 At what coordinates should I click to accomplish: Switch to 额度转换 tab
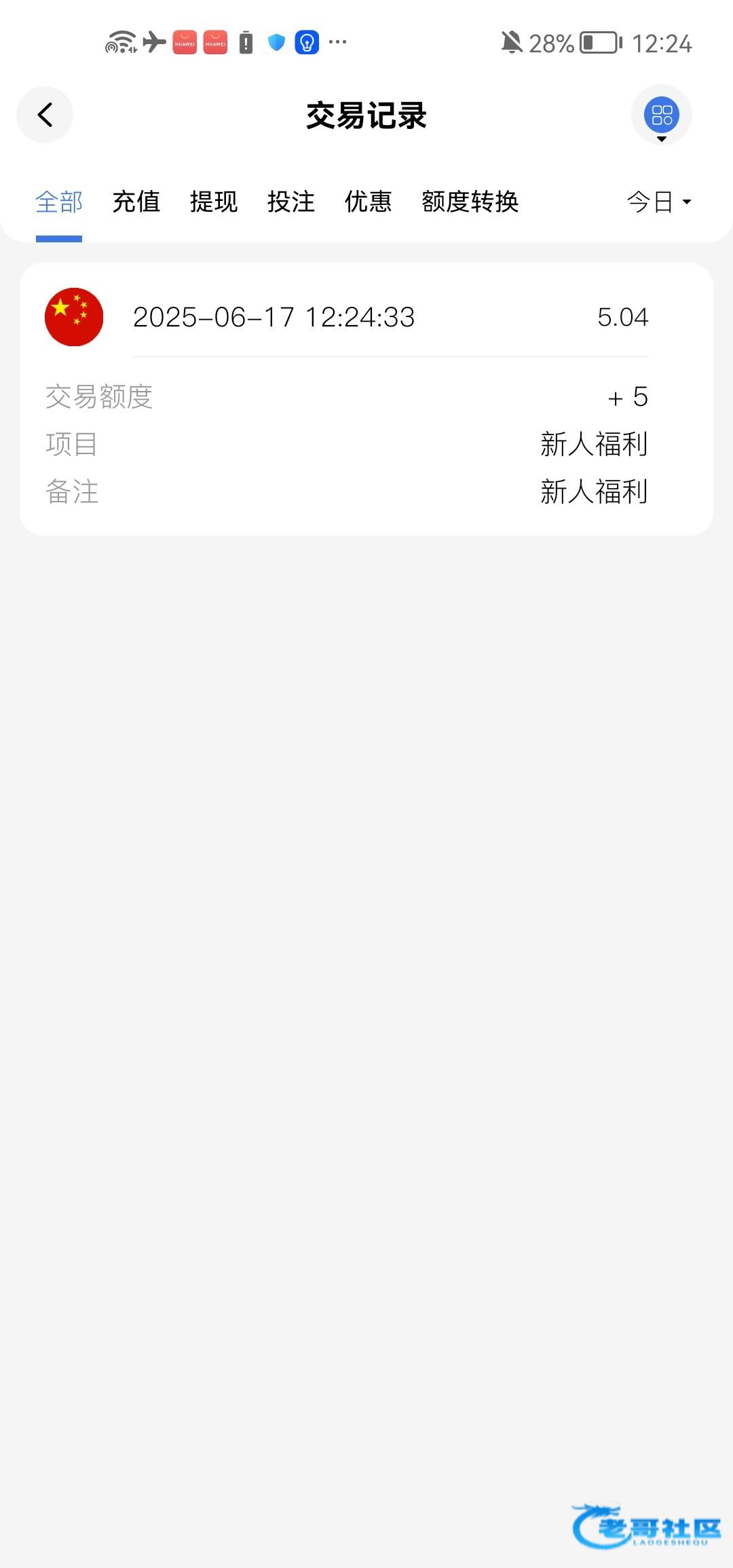[x=470, y=202]
